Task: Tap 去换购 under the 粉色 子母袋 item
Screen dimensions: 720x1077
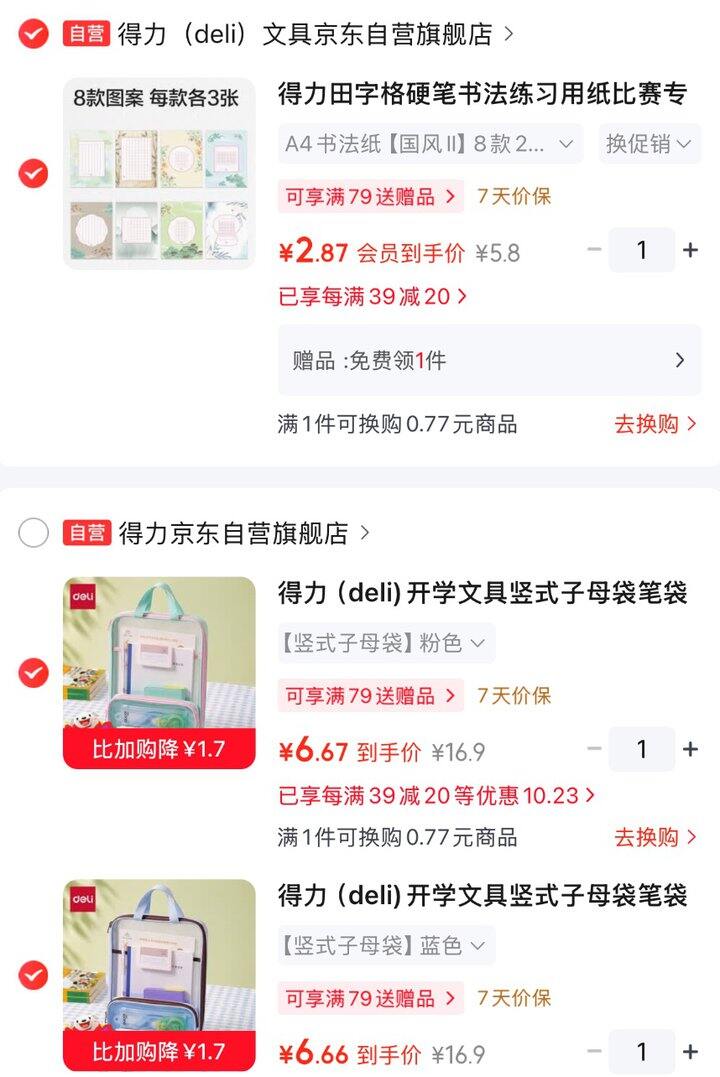Action: (655, 837)
